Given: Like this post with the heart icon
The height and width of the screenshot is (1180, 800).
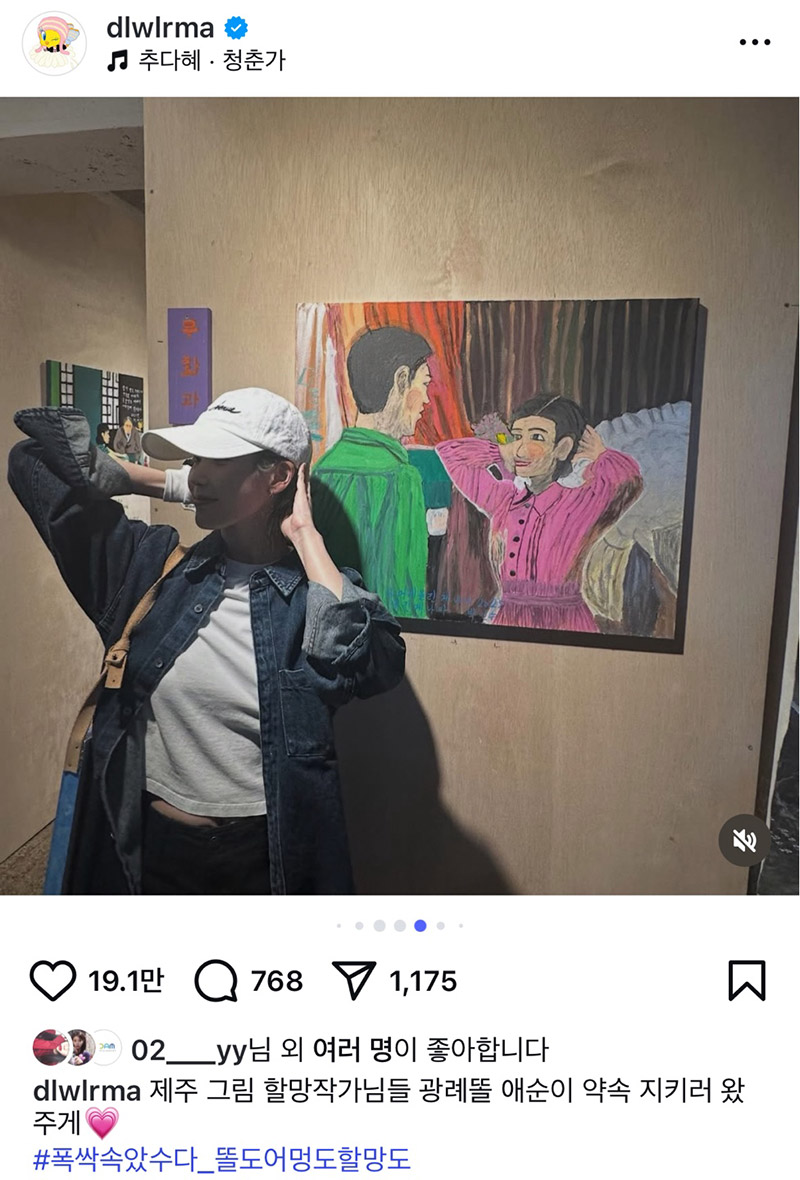Looking at the screenshot, I should [x=51, y=982].
